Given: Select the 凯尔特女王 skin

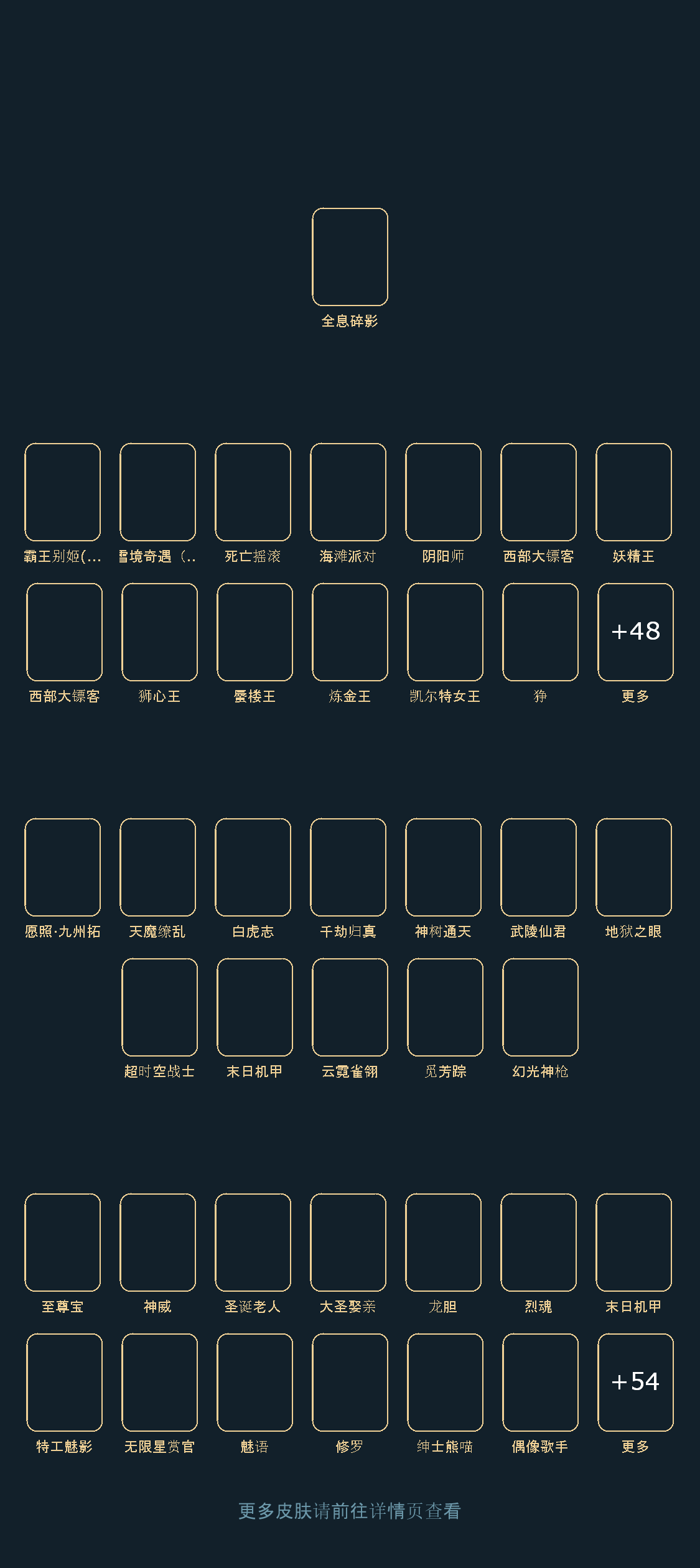Looking at the screenshot, I should [x=445, y=632].
